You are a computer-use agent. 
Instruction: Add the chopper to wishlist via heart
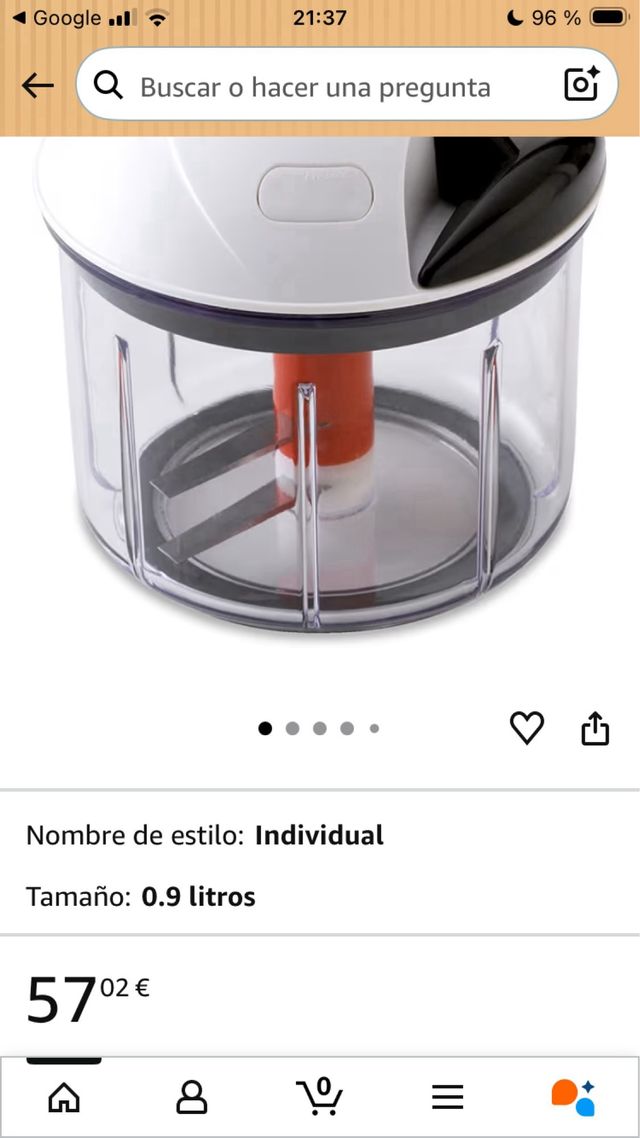pyautogui.click(x=527, y=728)
